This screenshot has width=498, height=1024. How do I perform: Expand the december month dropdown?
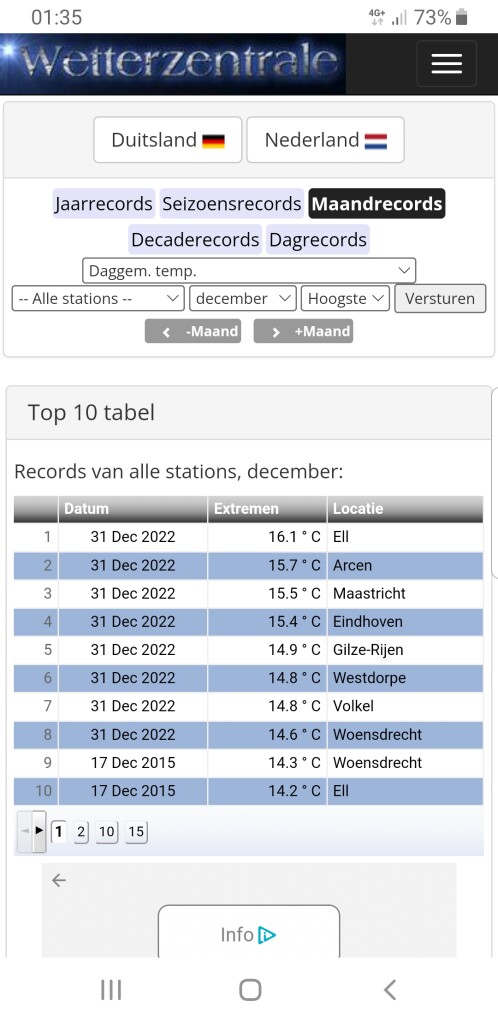pyautogui.click(x=243, y=298)
